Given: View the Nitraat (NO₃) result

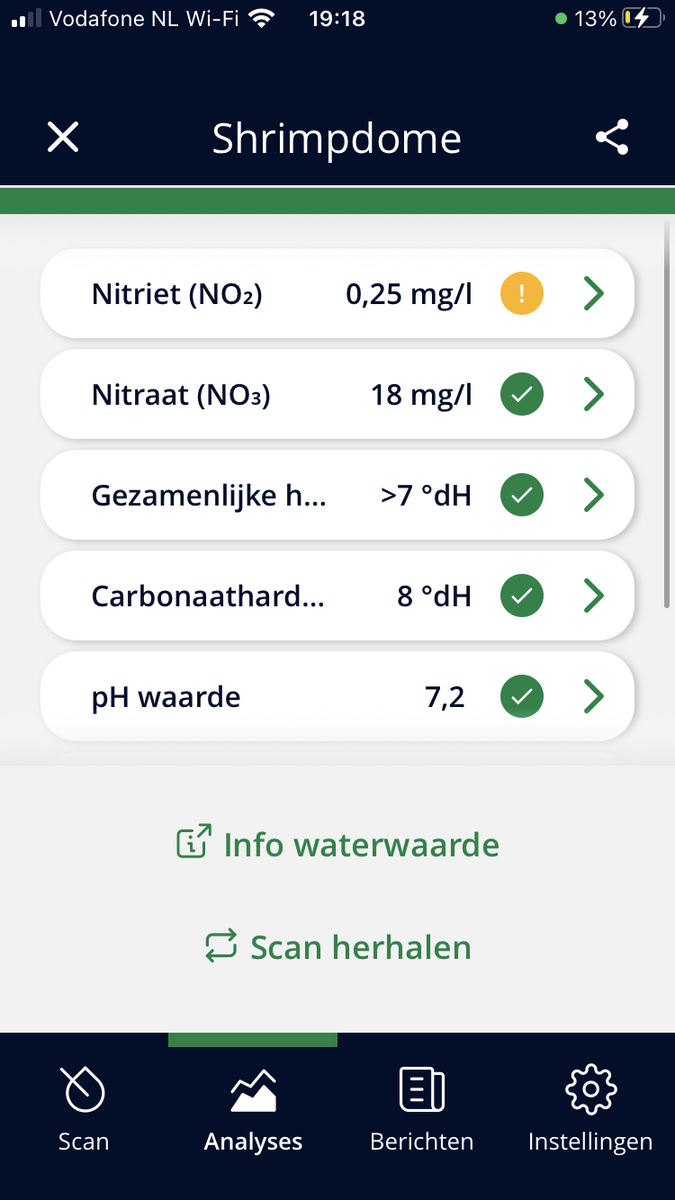Looking at the screenshot, I should tap(337, 395).
